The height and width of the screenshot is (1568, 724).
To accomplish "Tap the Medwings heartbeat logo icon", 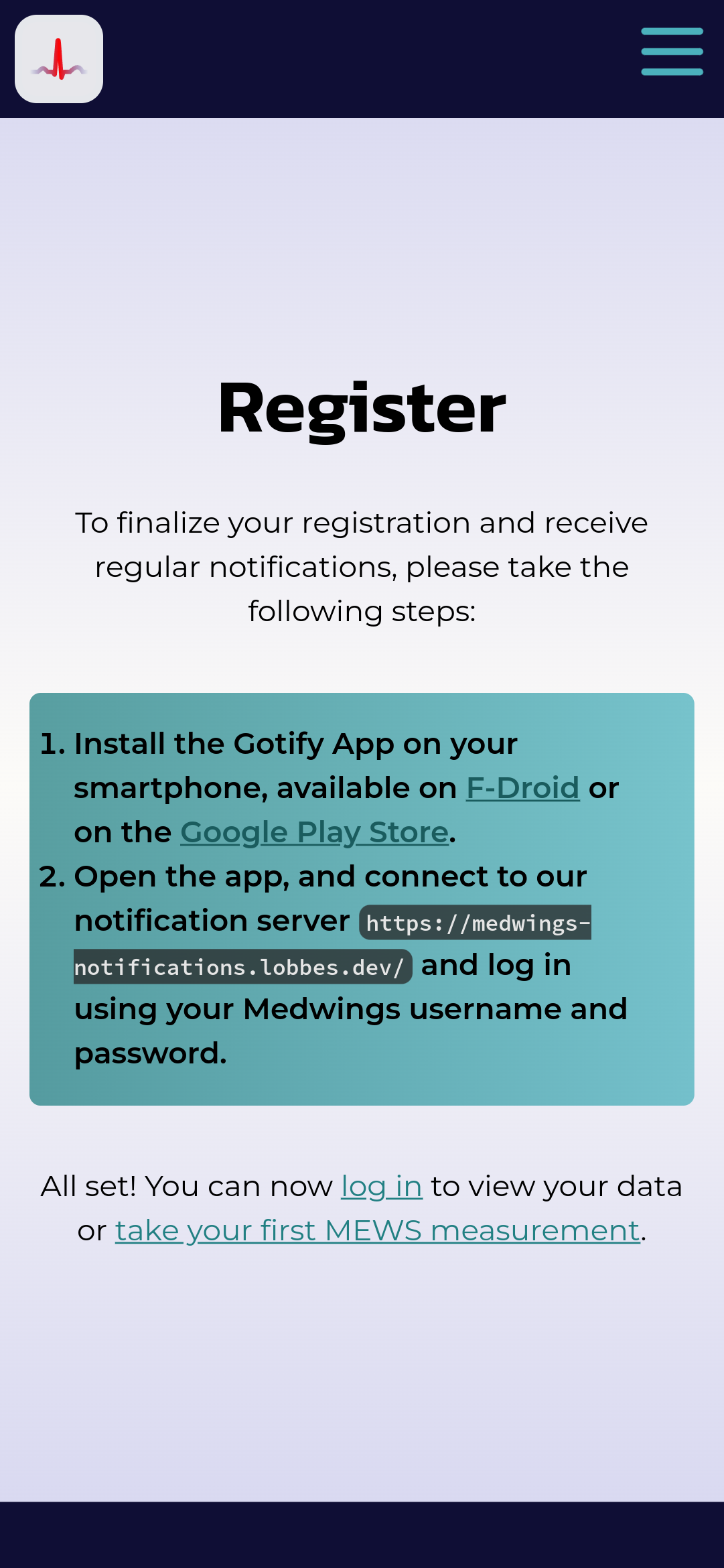I will (x=59, y=59).
